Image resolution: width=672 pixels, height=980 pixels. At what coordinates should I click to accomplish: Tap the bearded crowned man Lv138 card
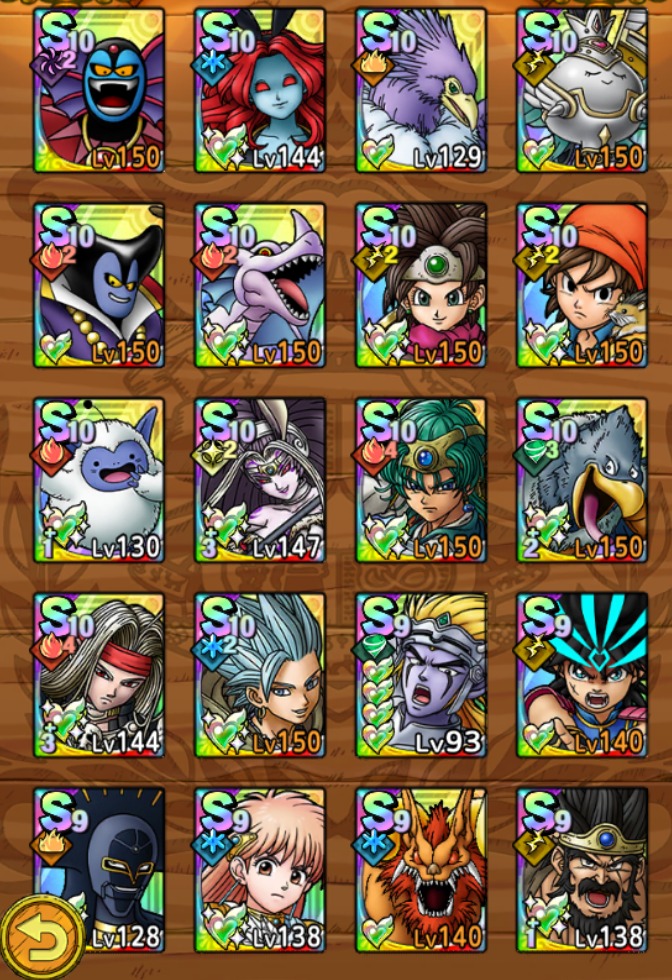582,868
